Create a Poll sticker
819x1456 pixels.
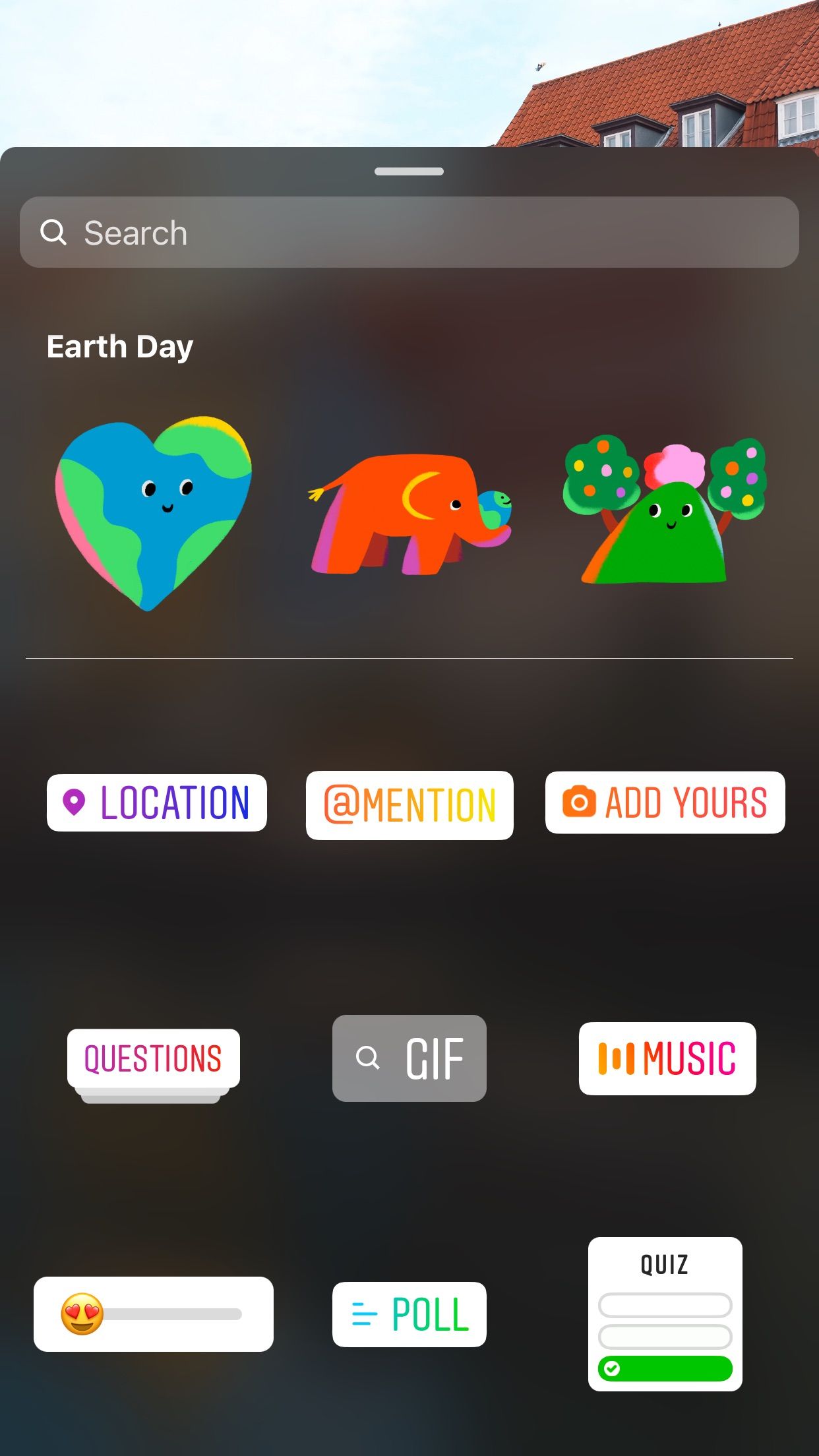click(409, 1314)
